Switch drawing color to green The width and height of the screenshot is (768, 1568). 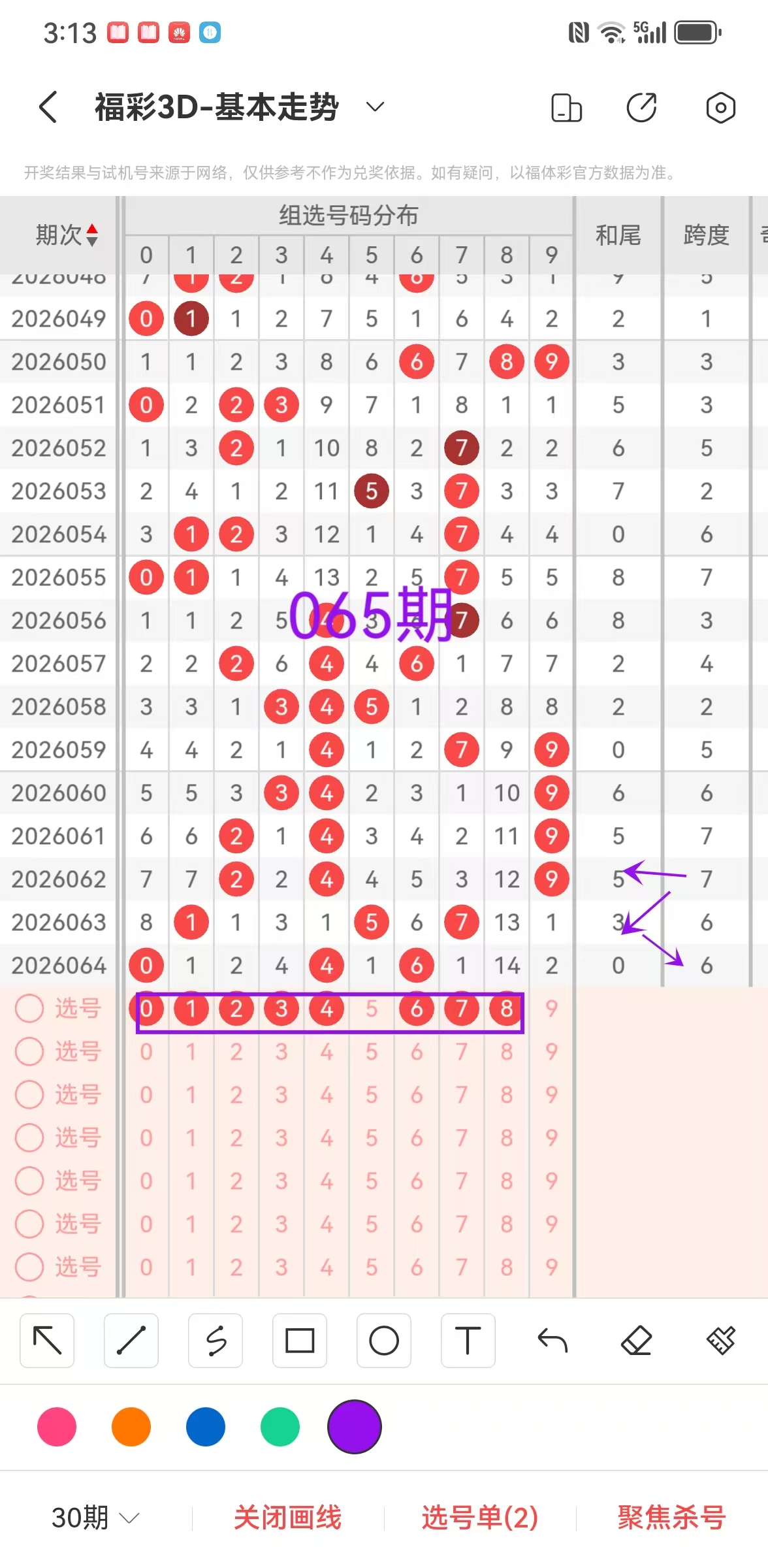(x=280, y=1427)
